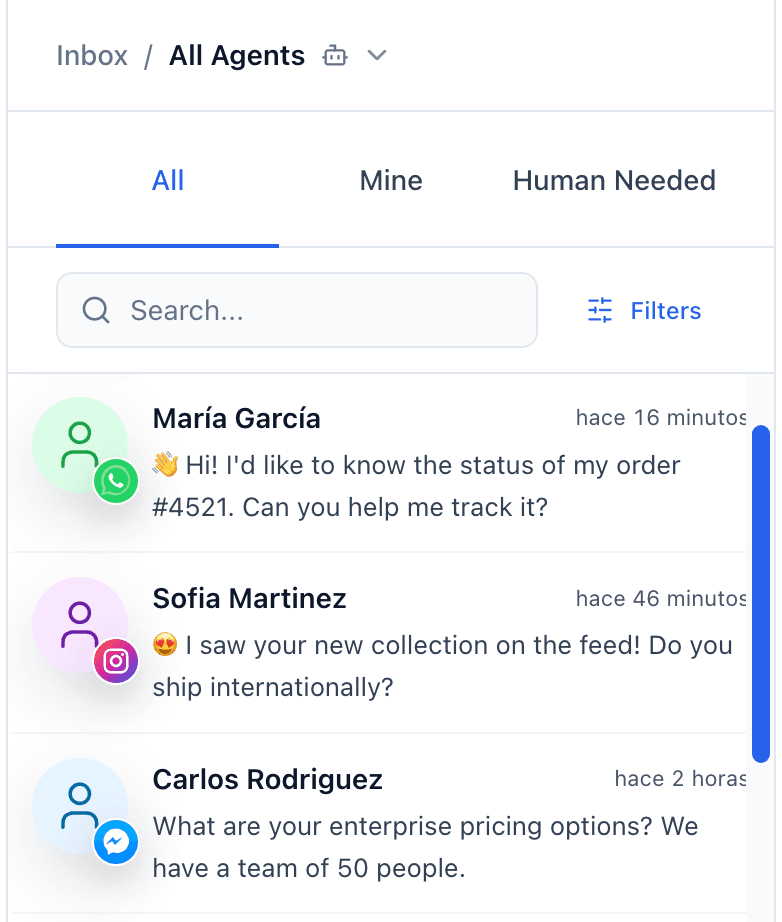The image size is (782, 922).
Task: Navigate to Inbox via the breadcrumb
Action: pos(92,56)
